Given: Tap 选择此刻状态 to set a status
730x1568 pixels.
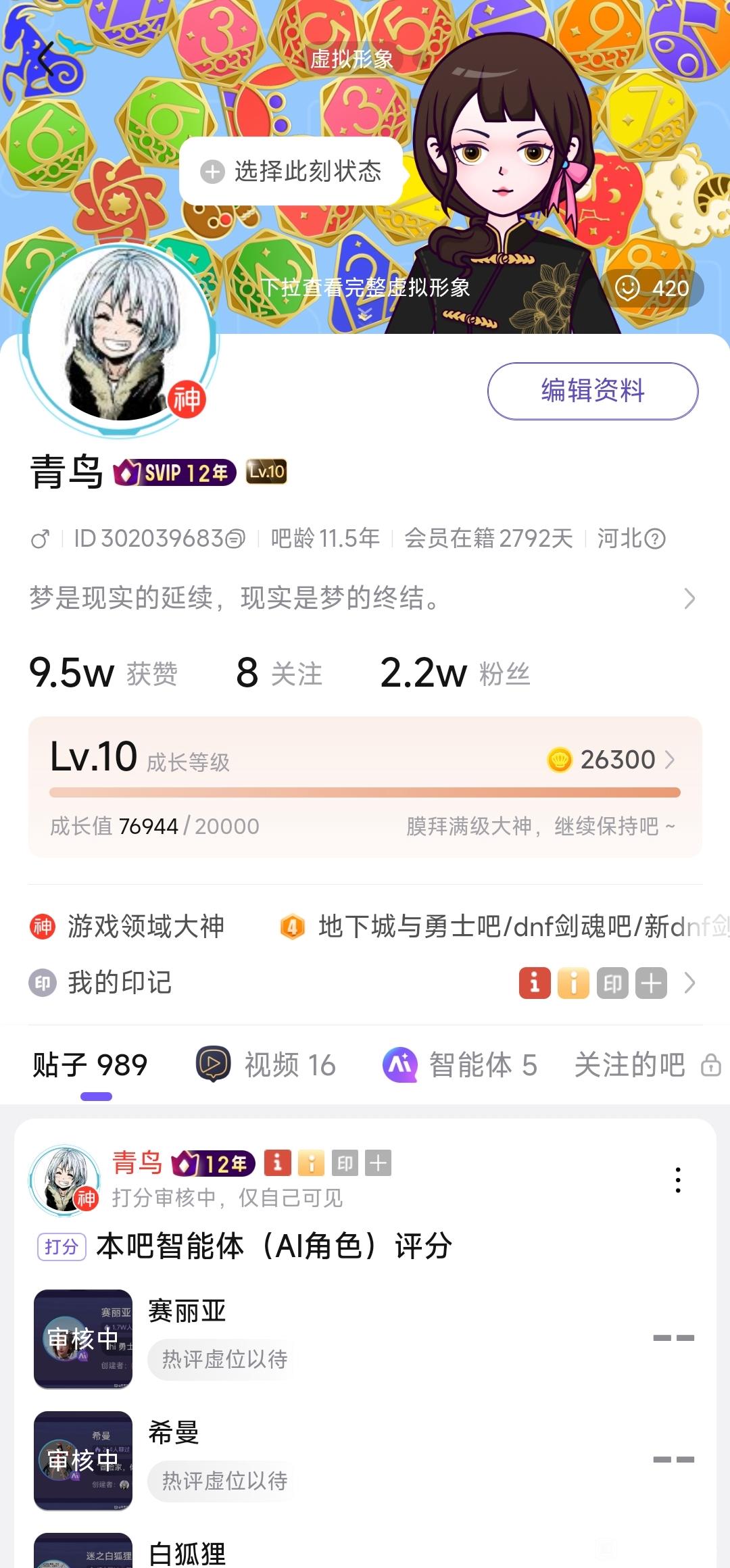Looking at the screenshot, I should click(291, 172).
